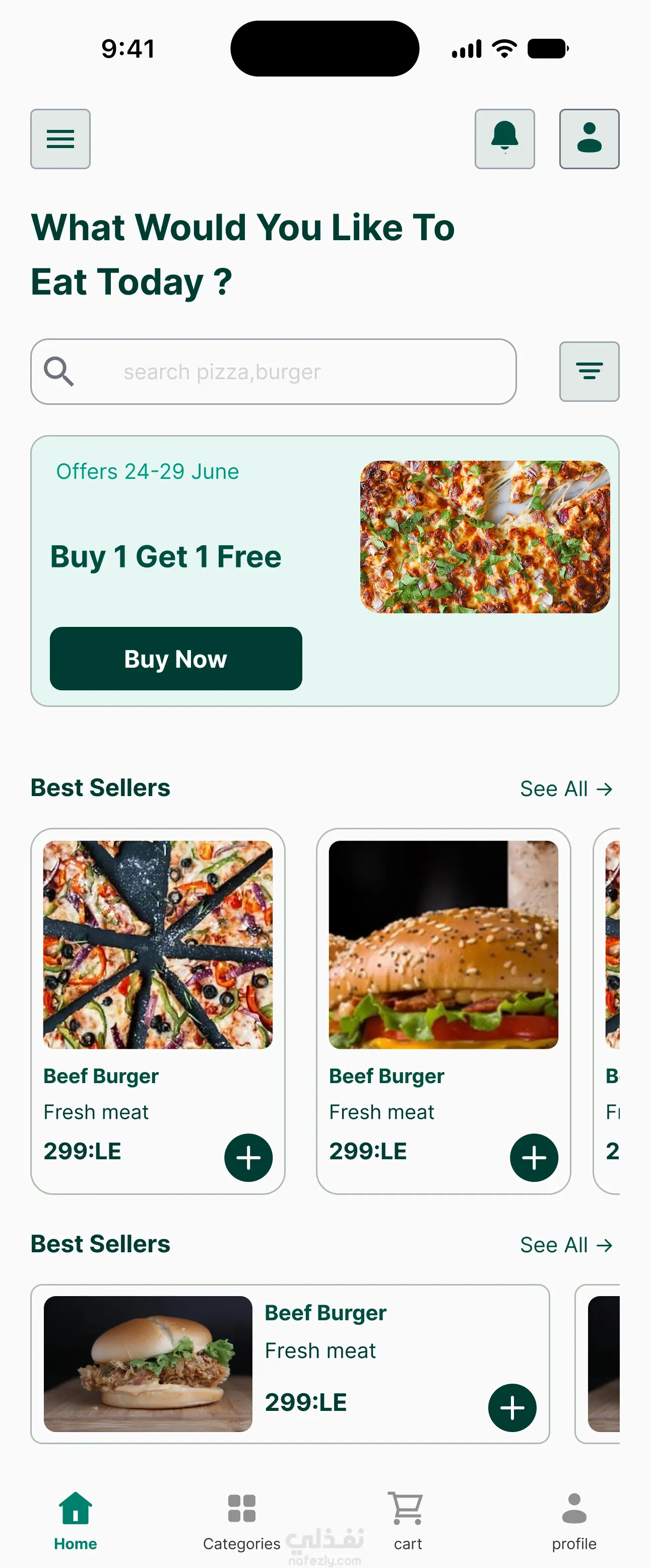See all in the first Best Sellers section
Viewport: 650px width, 1568px height.
click(566, 789)
